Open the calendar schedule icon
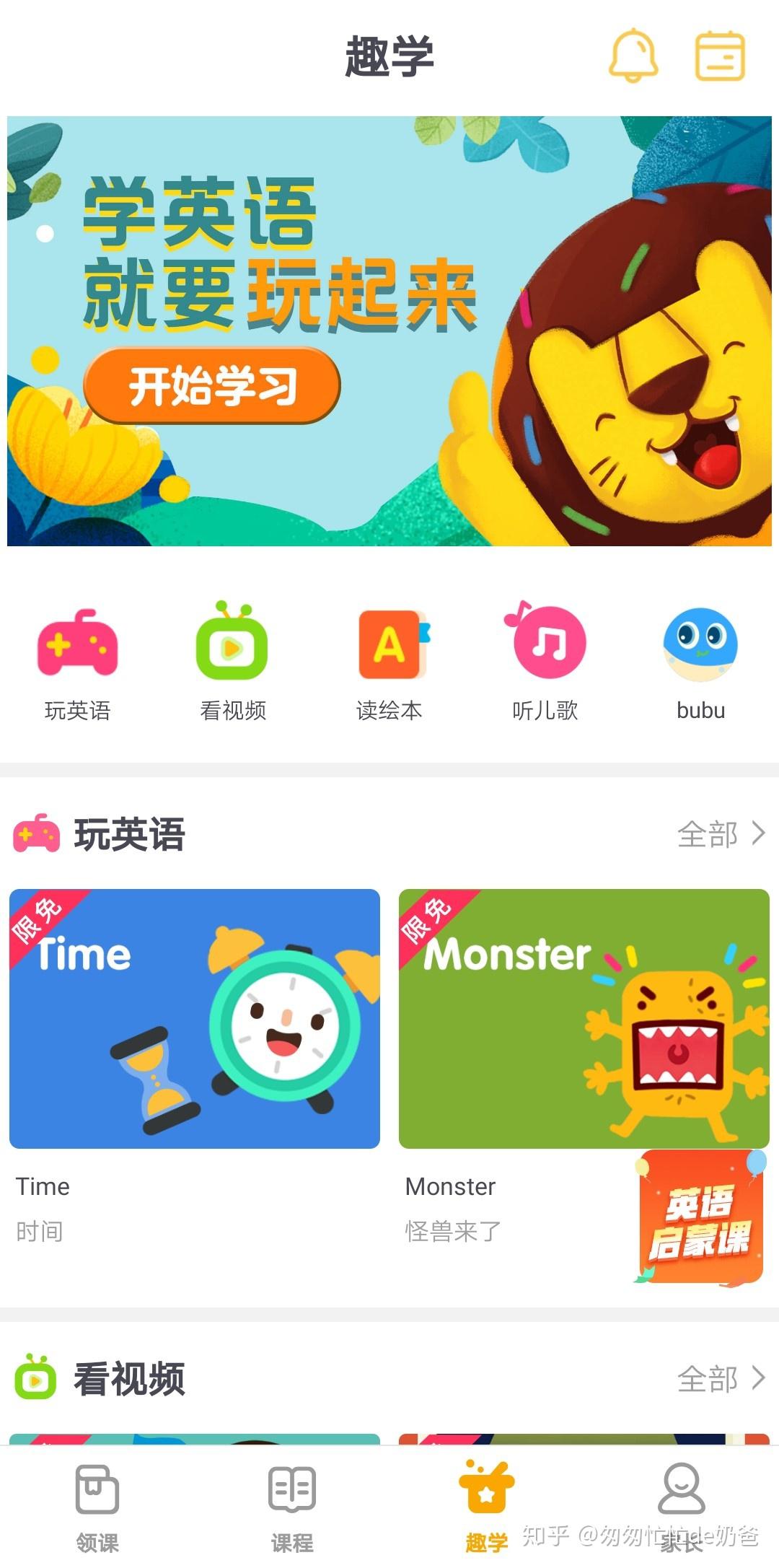779x1568 pixels. [719, 56]
